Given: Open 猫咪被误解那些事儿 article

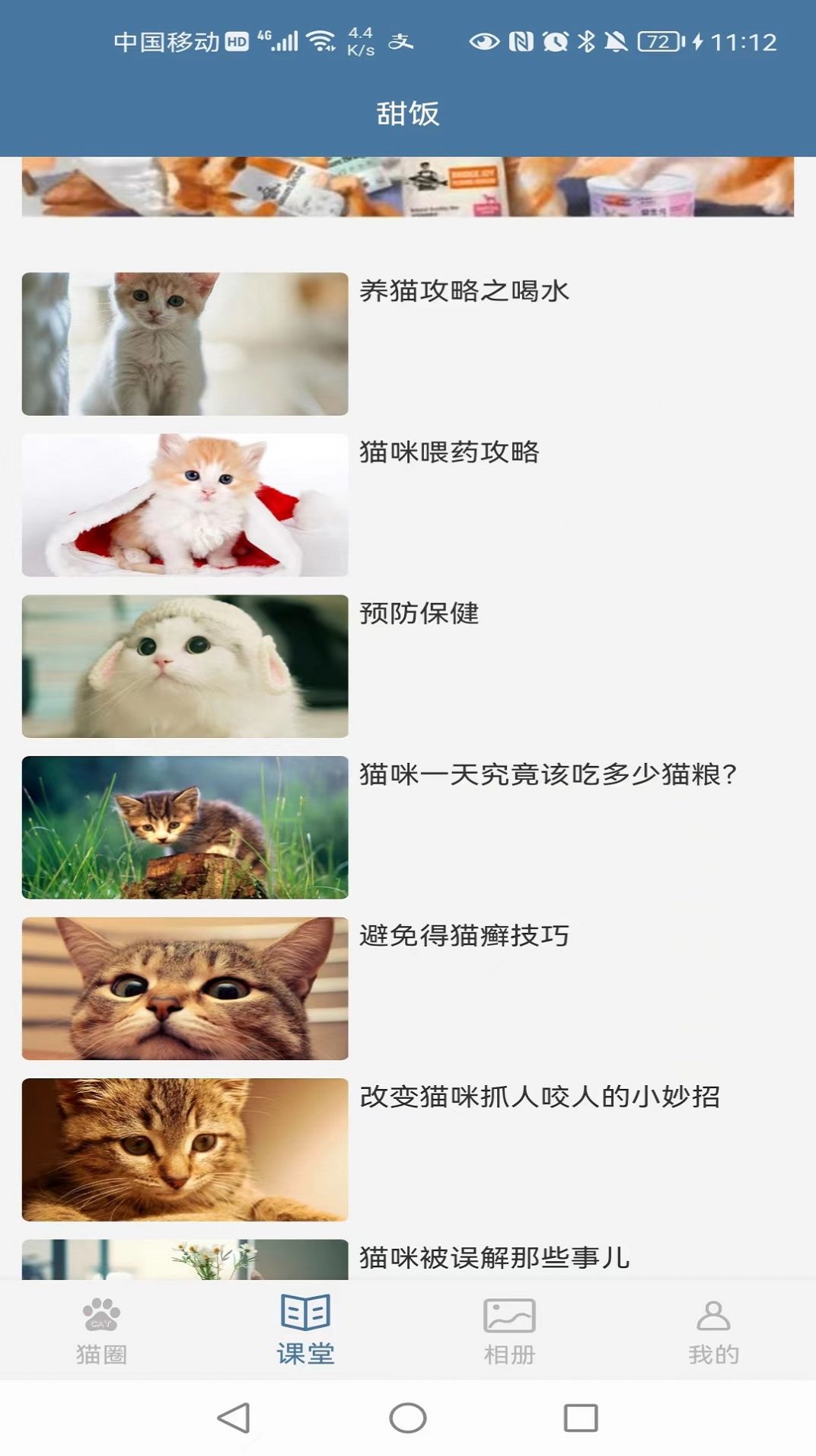Looking at the screenshot, I should click(x=494, y=1257).
